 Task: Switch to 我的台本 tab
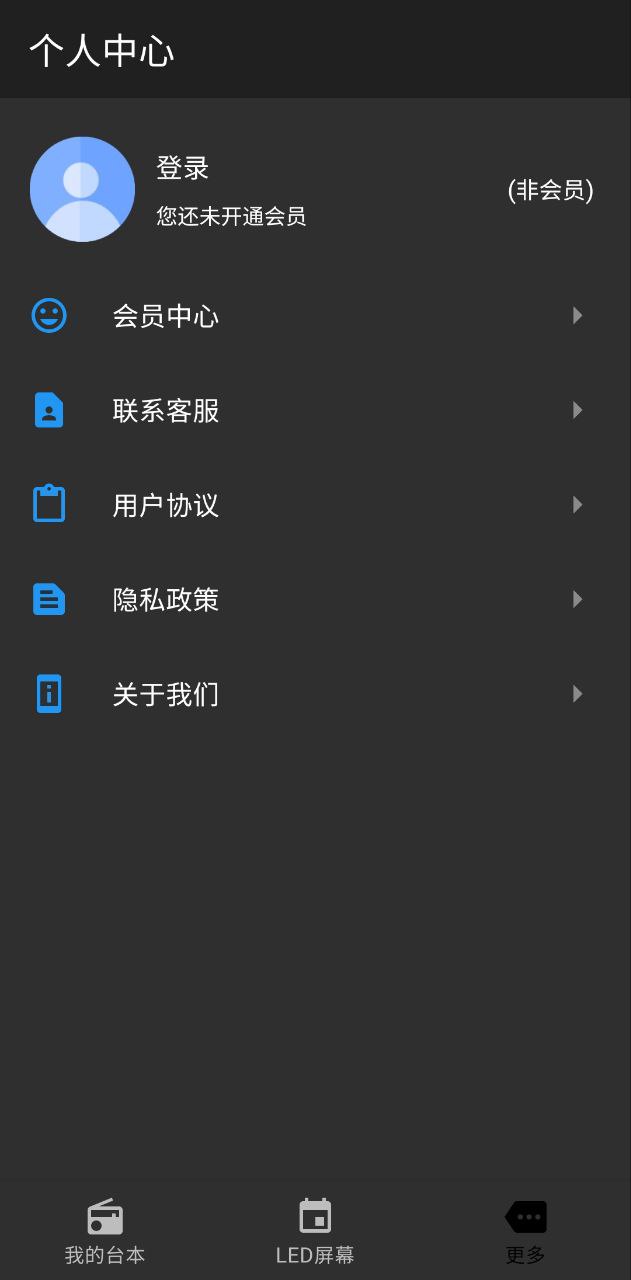(x=105, y=1232)
